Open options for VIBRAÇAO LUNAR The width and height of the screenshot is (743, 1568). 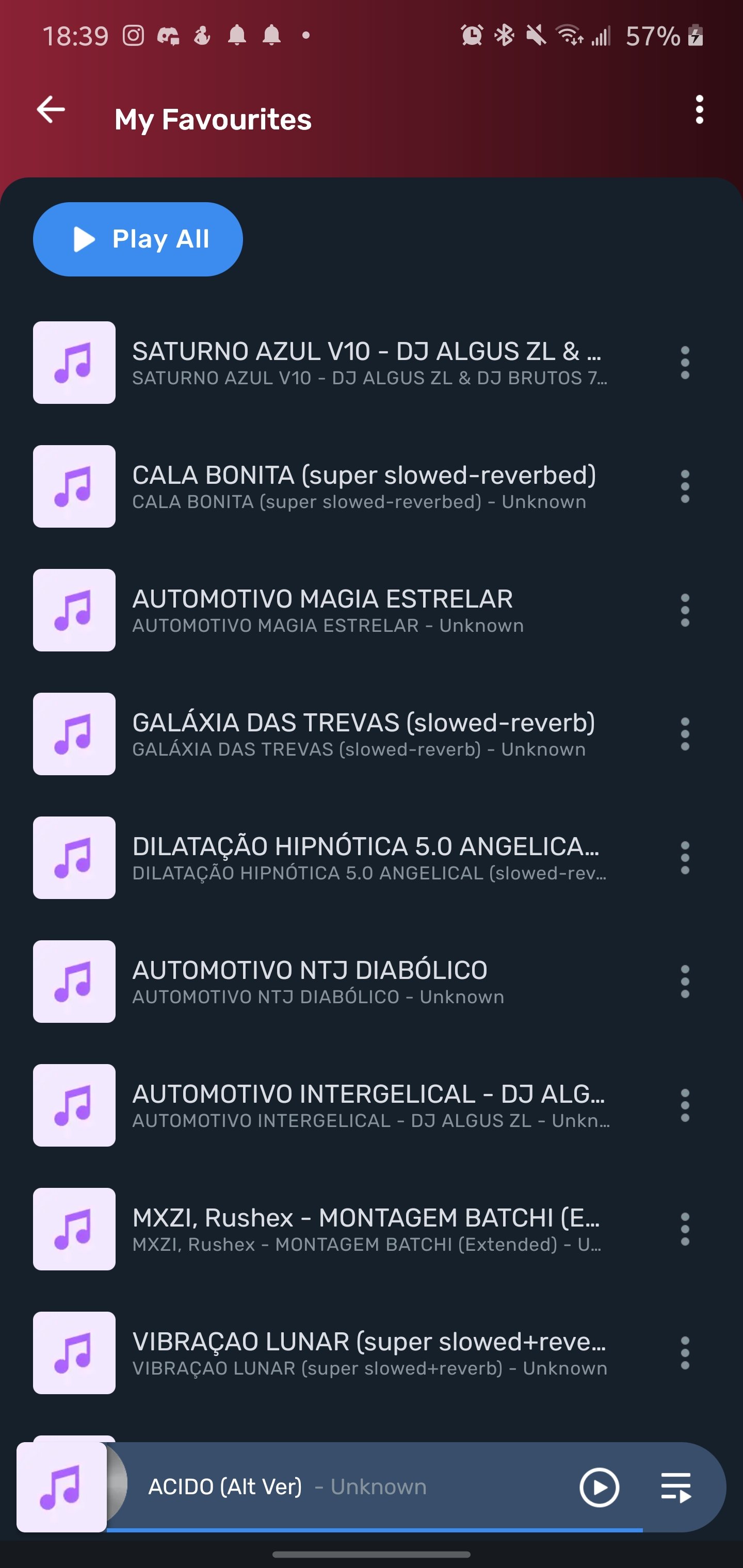pos(685,1353)
